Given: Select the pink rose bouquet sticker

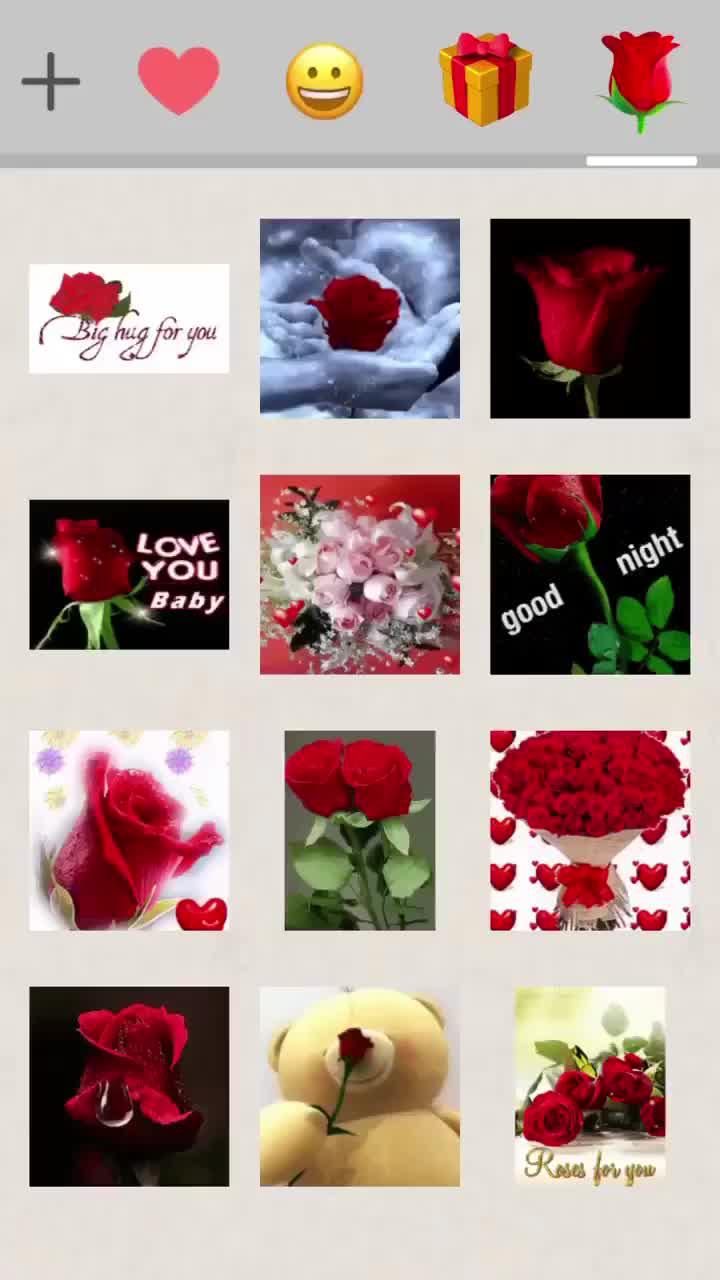Looking at the screenshot, I should click(360, 574).
